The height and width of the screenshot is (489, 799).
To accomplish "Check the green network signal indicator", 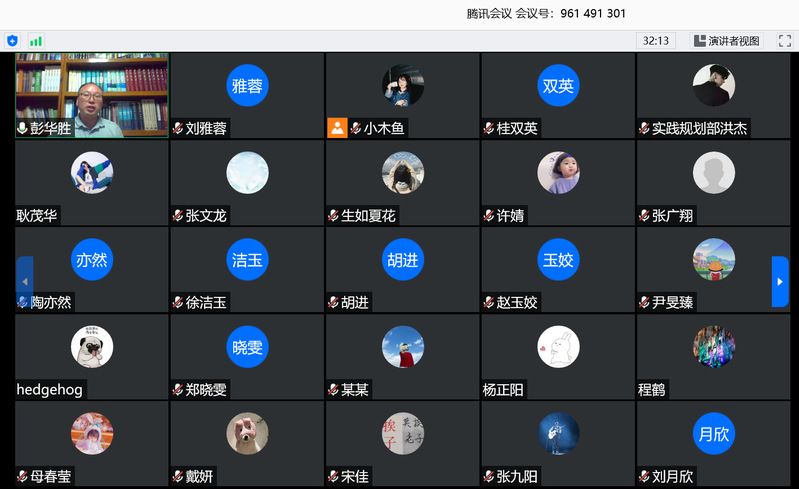I will click(36, 41).
